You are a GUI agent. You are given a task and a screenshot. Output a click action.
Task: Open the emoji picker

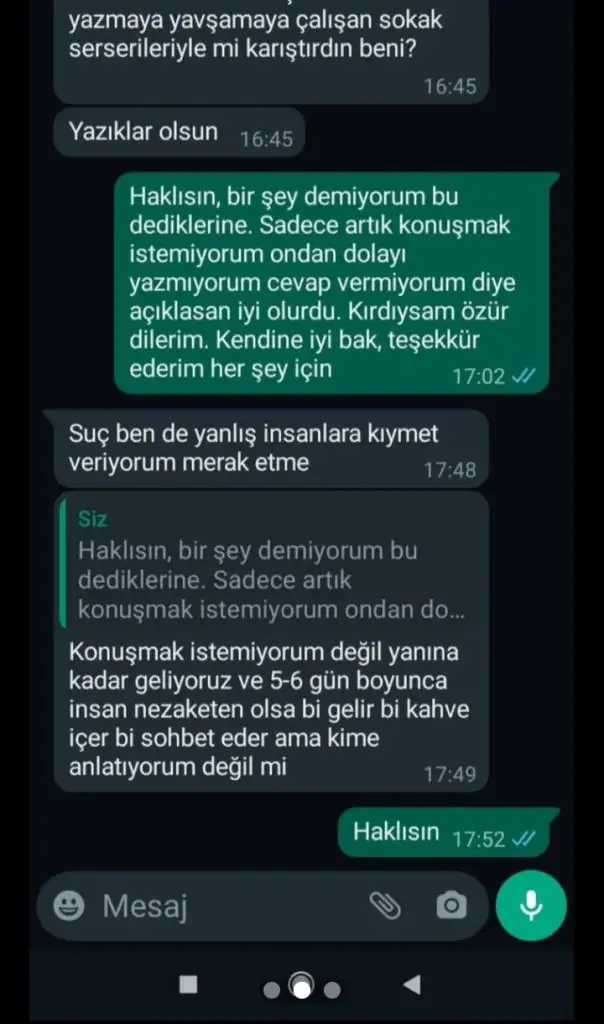pyautogui.click(x=69, y=906)
